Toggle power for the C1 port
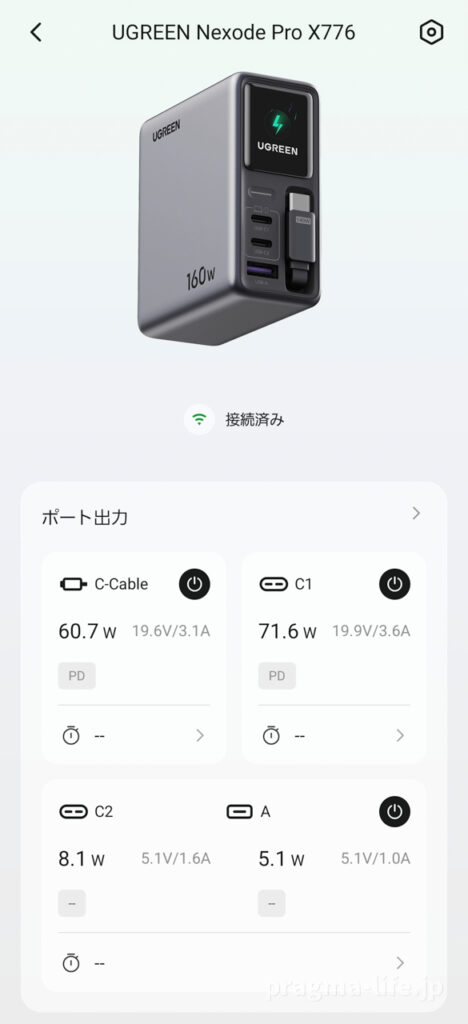468x1024 pixels. pos(394,584)
